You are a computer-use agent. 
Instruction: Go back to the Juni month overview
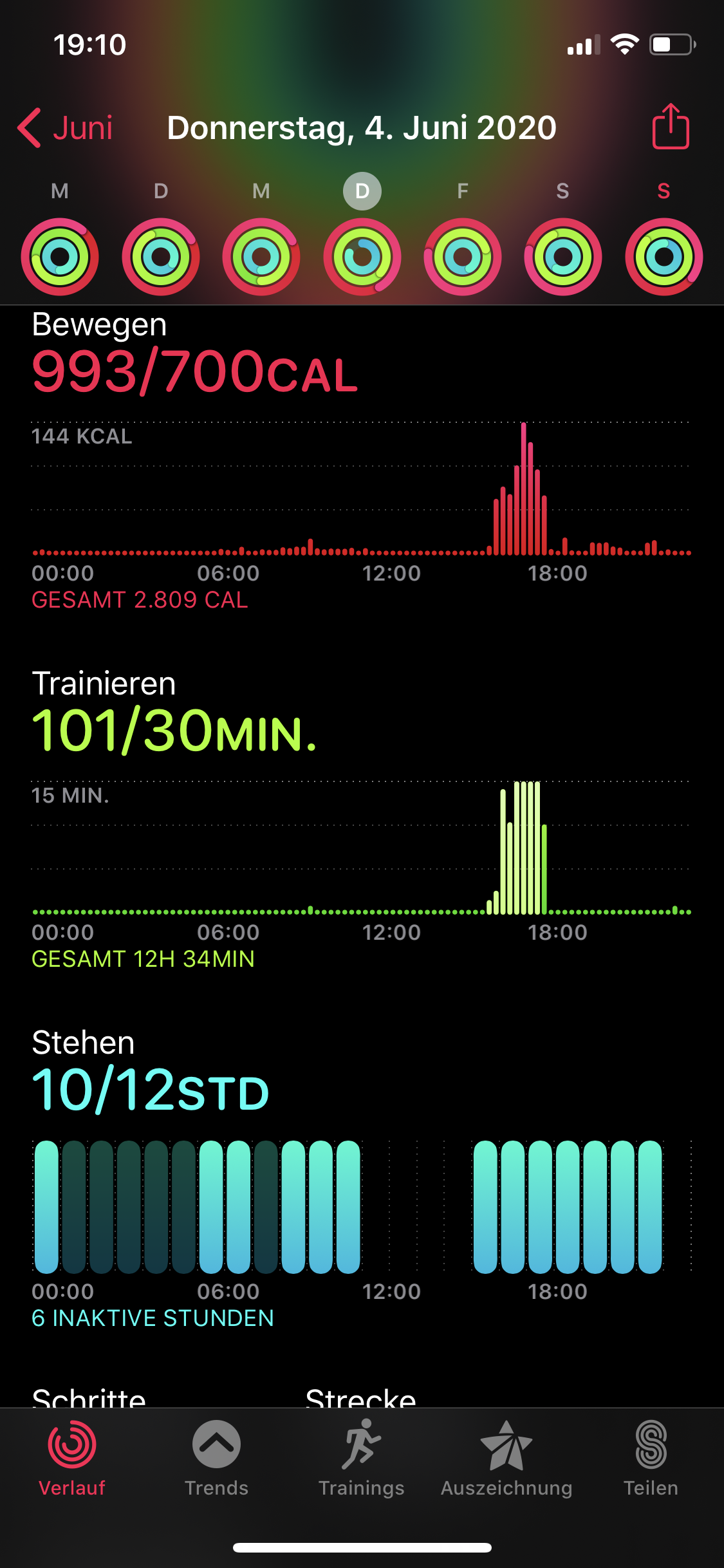coord(66,127)
